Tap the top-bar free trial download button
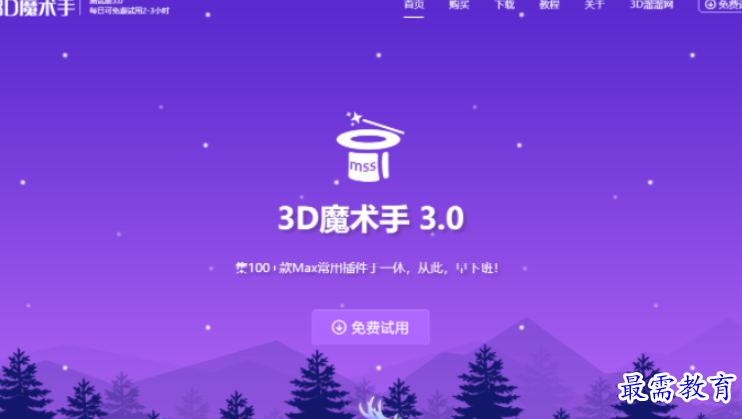The image size is (742, 419). click(x=720, y=5)
